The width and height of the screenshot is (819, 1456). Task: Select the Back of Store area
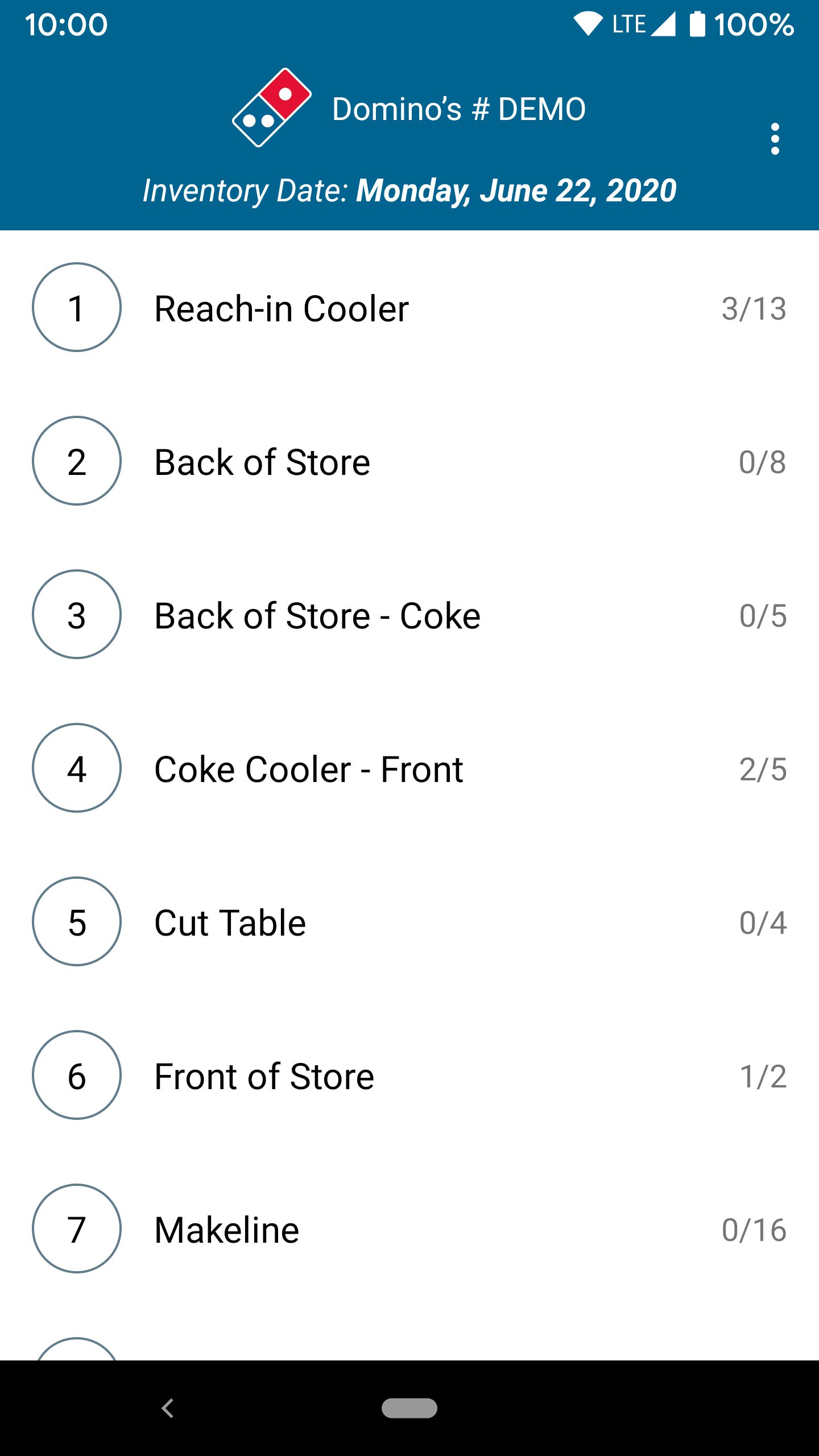click(x=263, y=462)
